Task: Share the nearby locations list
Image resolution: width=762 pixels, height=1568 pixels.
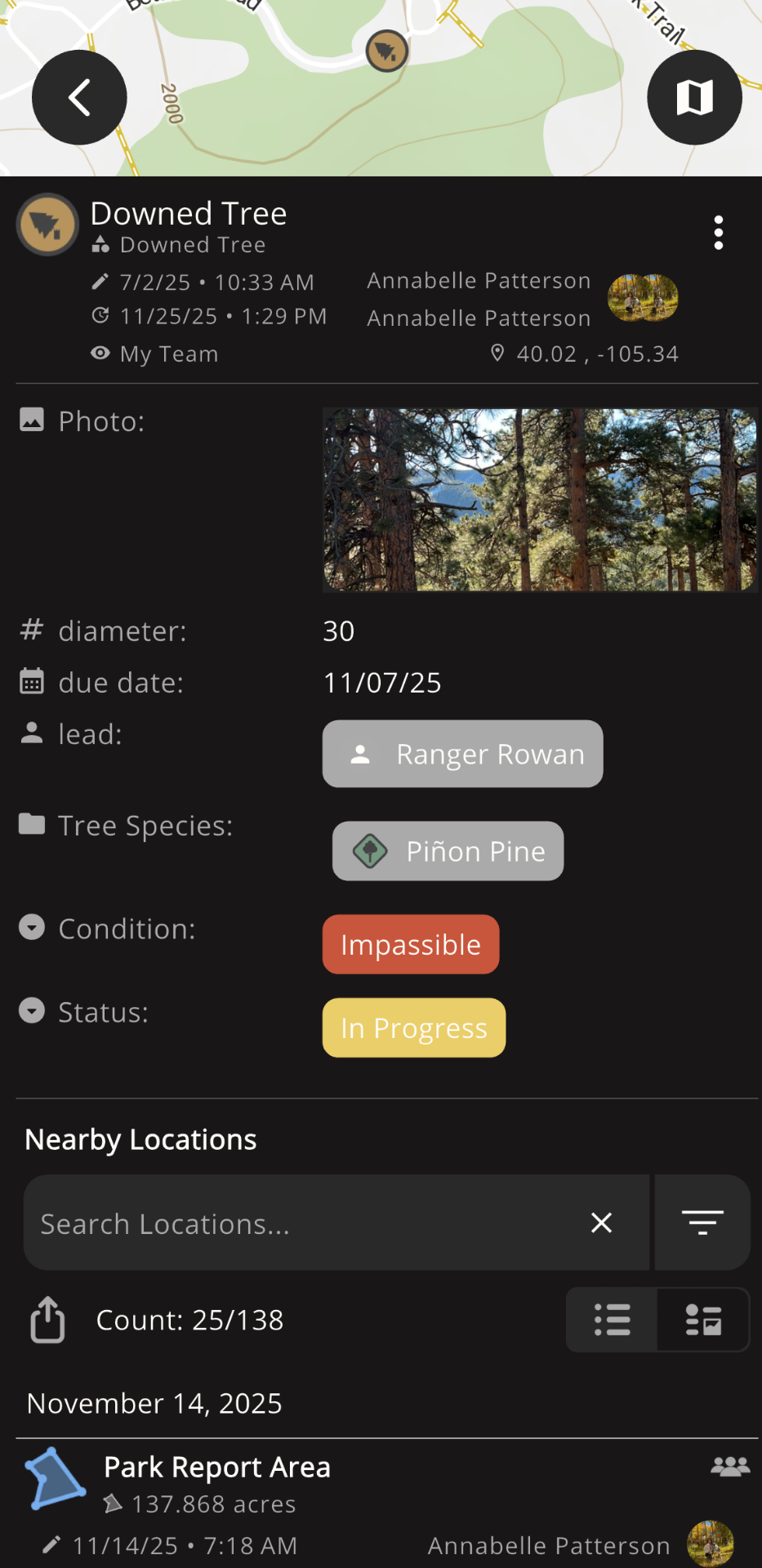Action: [x=48, y=1320]
